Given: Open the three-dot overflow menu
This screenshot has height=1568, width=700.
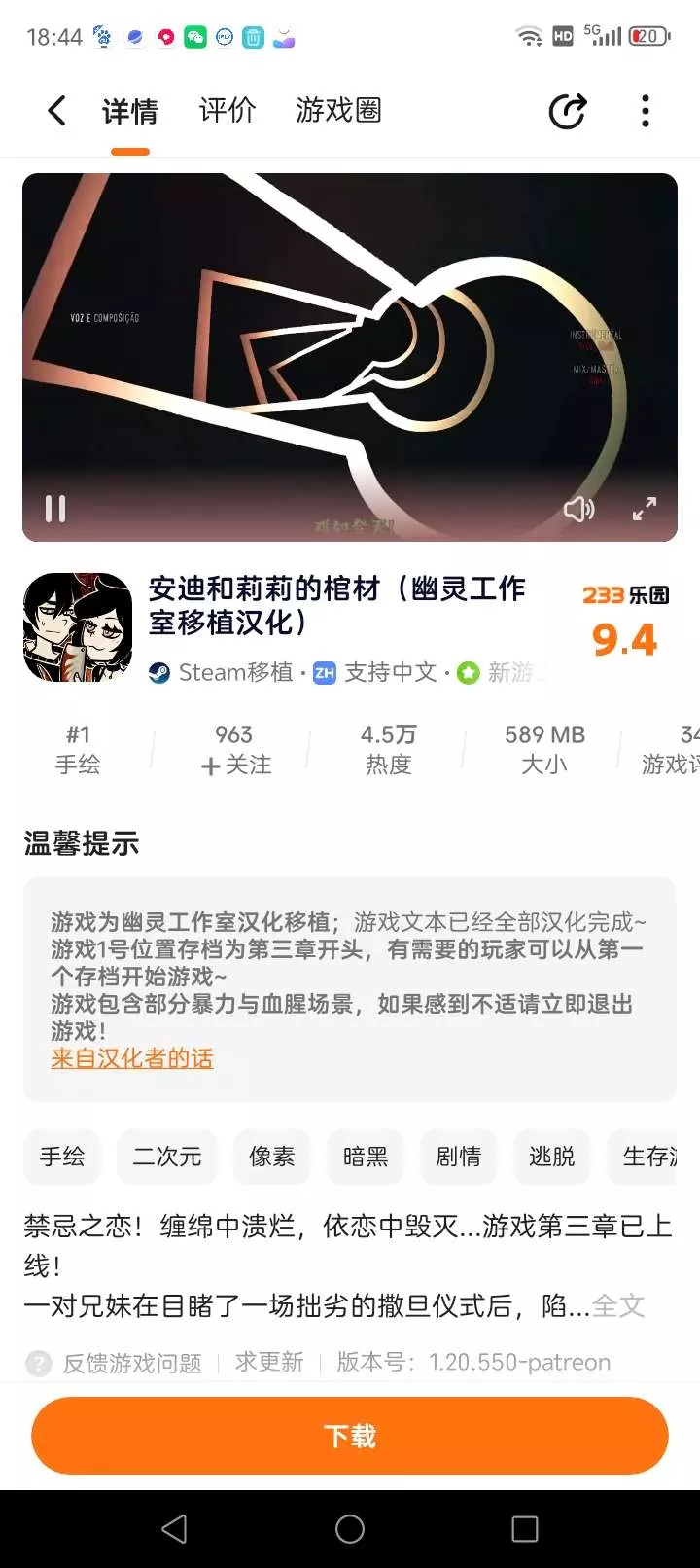Looking at the screenshot, I should tap(646, 111).
